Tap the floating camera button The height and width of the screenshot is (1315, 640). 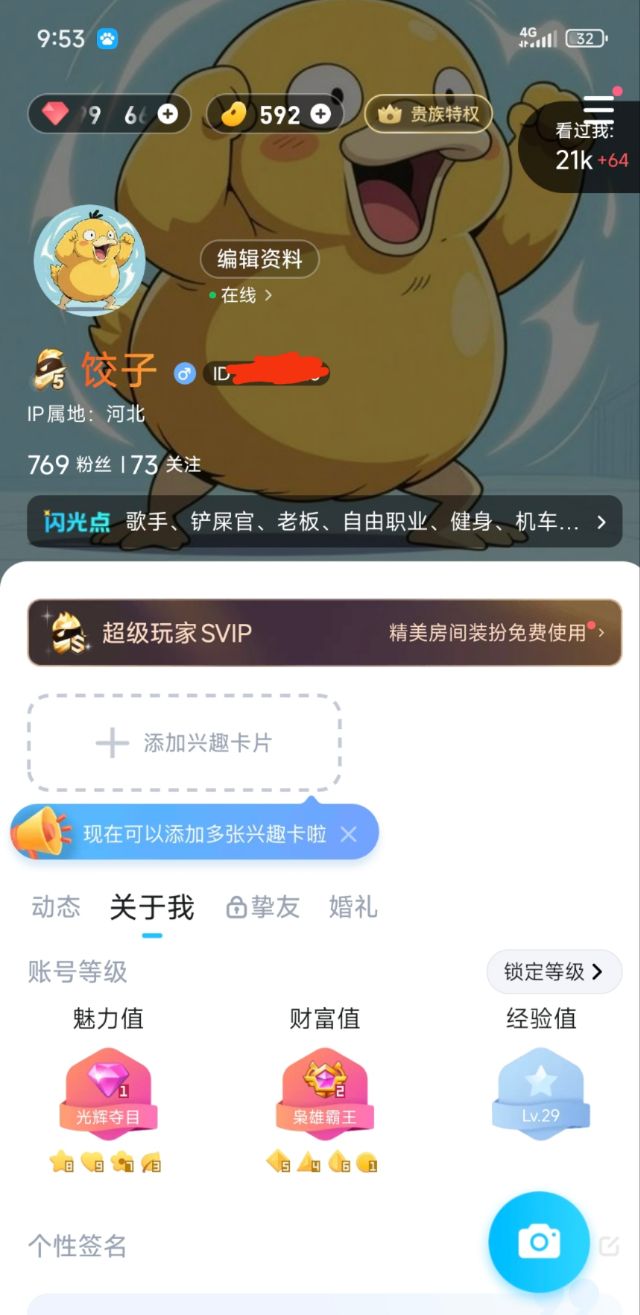click(x=539, y=1242)
